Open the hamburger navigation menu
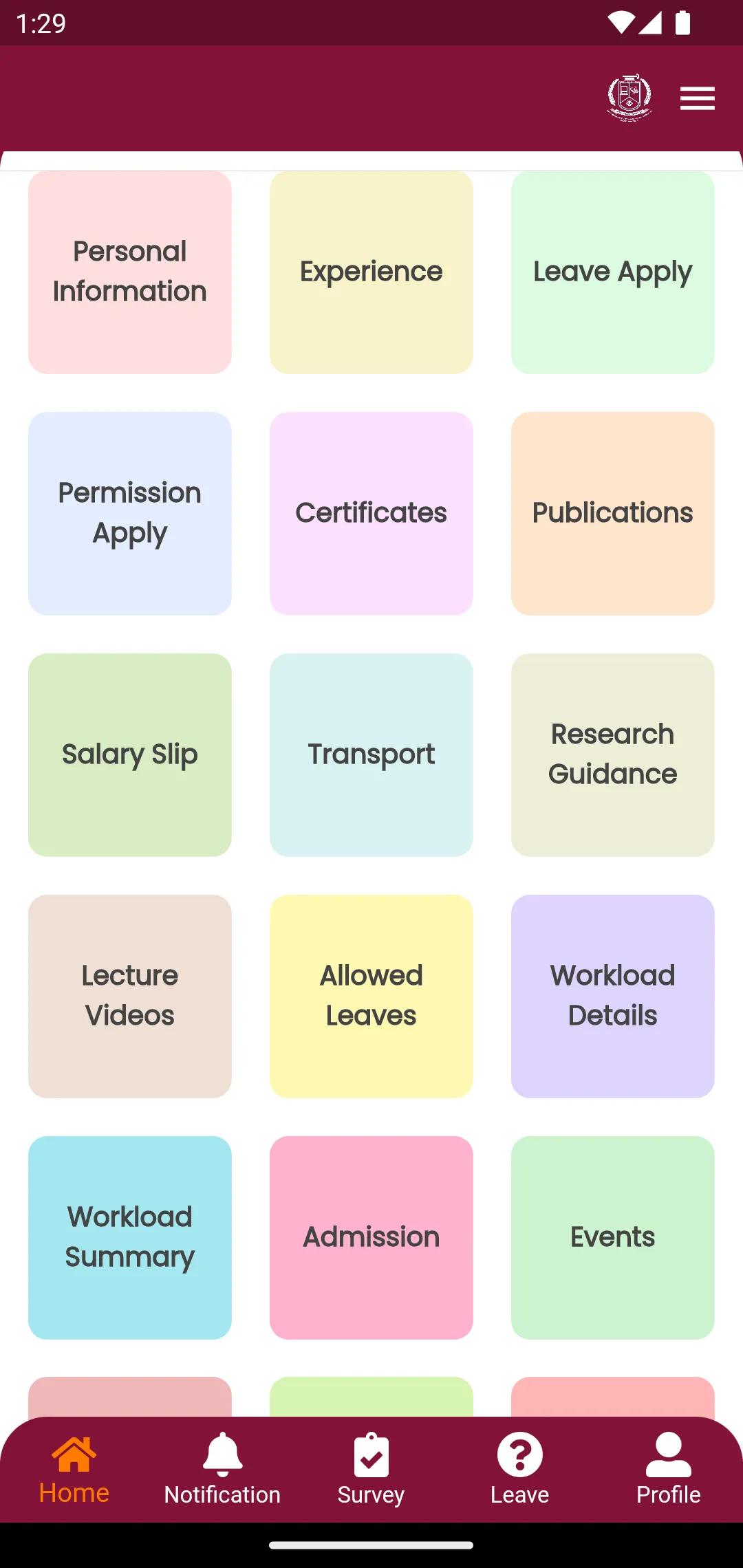The image size is (743, 1568). tap(698, 98)
